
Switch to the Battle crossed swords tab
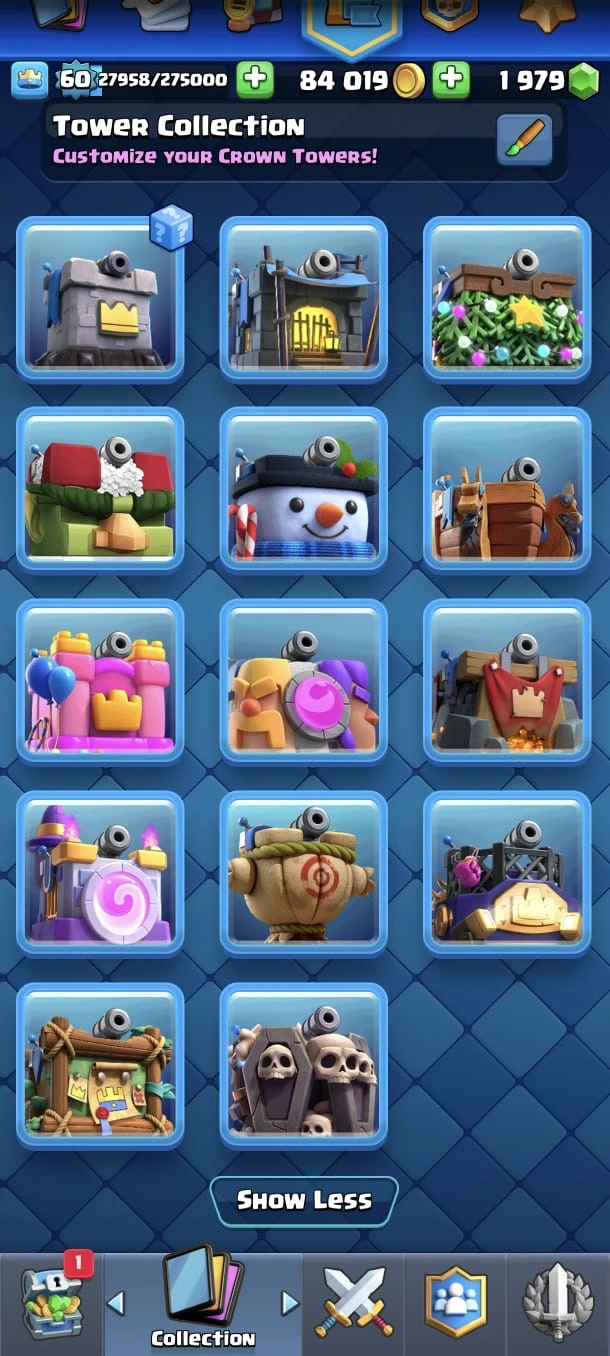point(354,1302)
